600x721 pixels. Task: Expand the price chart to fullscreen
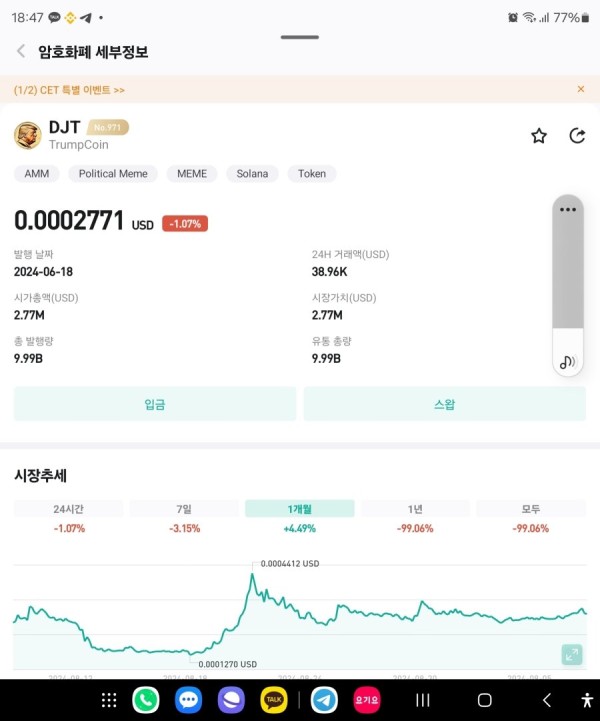coord(572,655)
